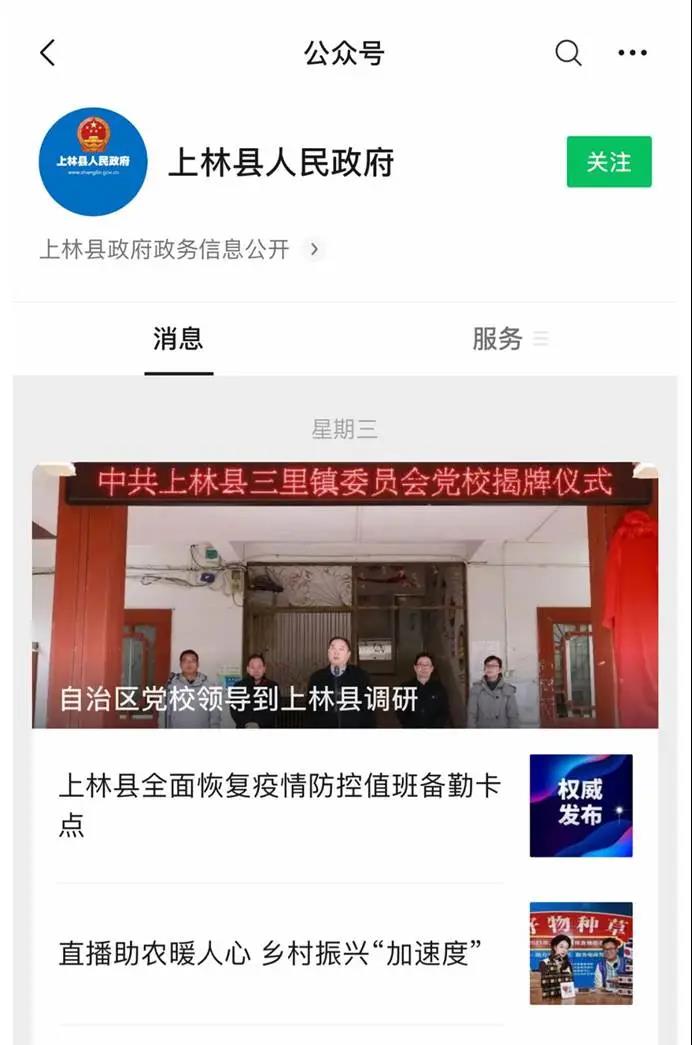
Task: Open article 直播助农暖人心 乡村振兴"加速度"
Action: [265, 953]
